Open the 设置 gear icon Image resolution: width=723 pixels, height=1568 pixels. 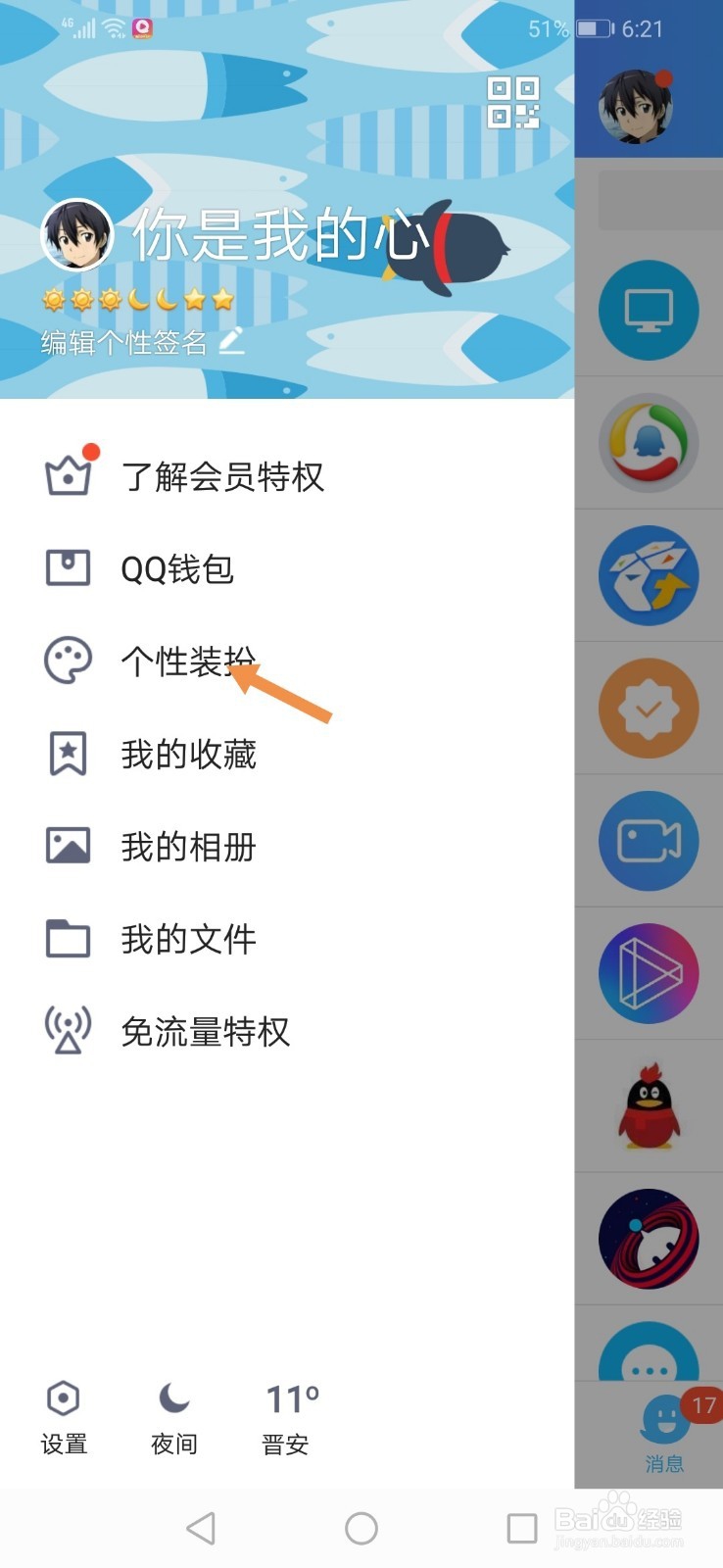coord(64,1397)
